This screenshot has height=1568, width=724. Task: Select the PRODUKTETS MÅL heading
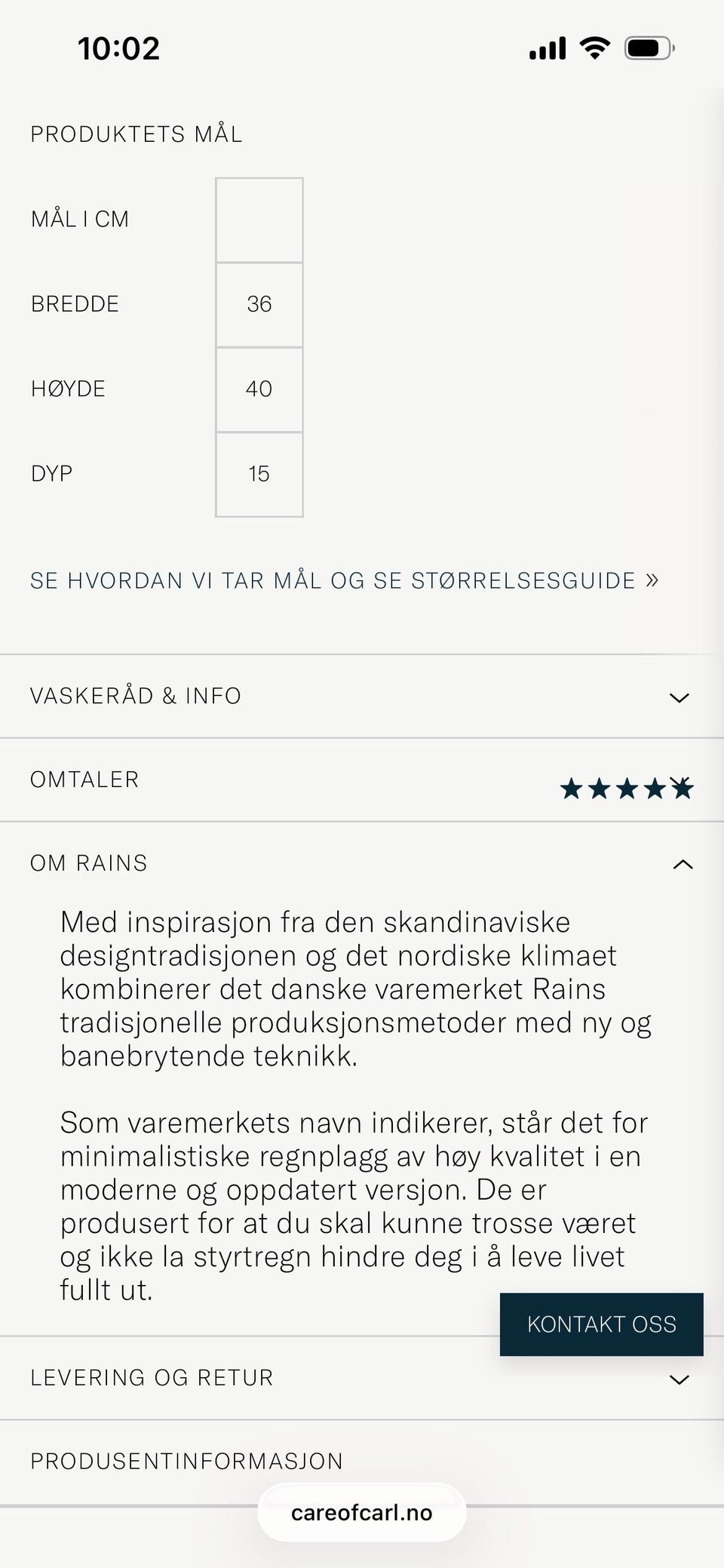tap(137, 134)
